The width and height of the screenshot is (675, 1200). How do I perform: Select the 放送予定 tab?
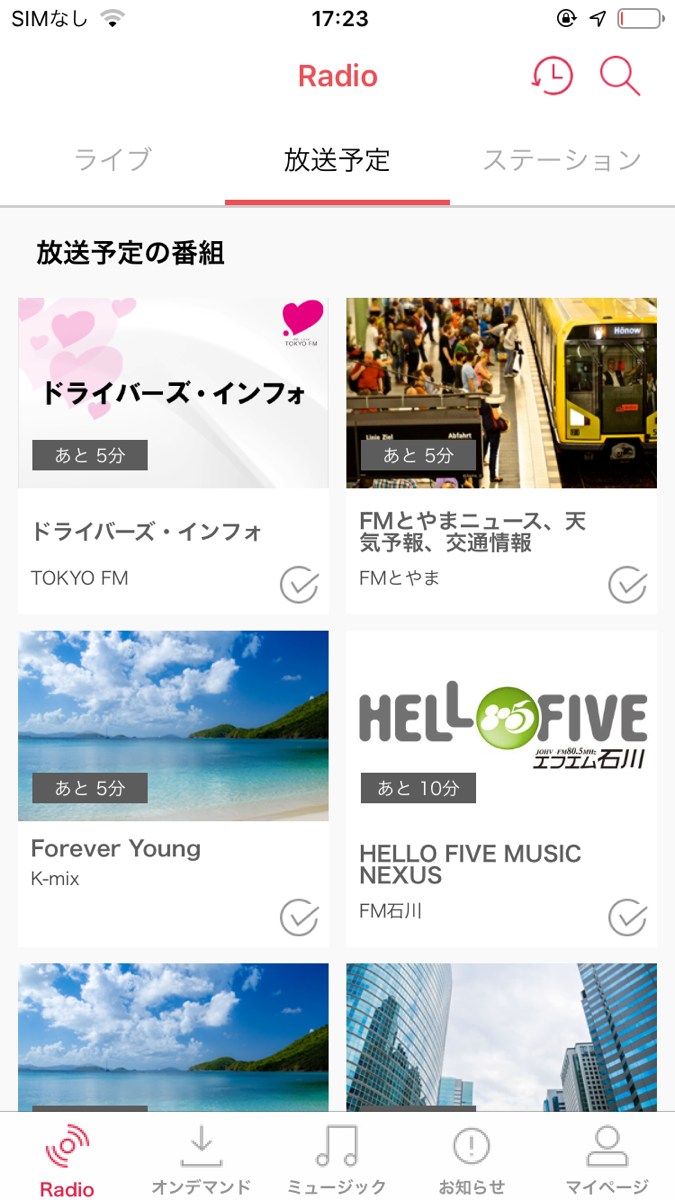337,160
